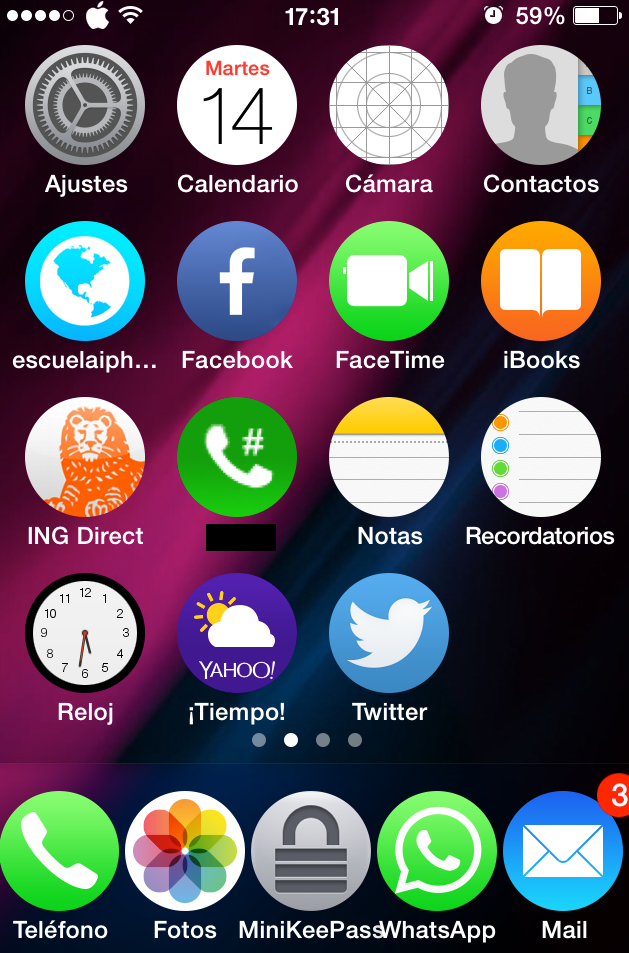The image size is (629, 953).
Task: Launch Twitter
Action: (x=389, y=633)
